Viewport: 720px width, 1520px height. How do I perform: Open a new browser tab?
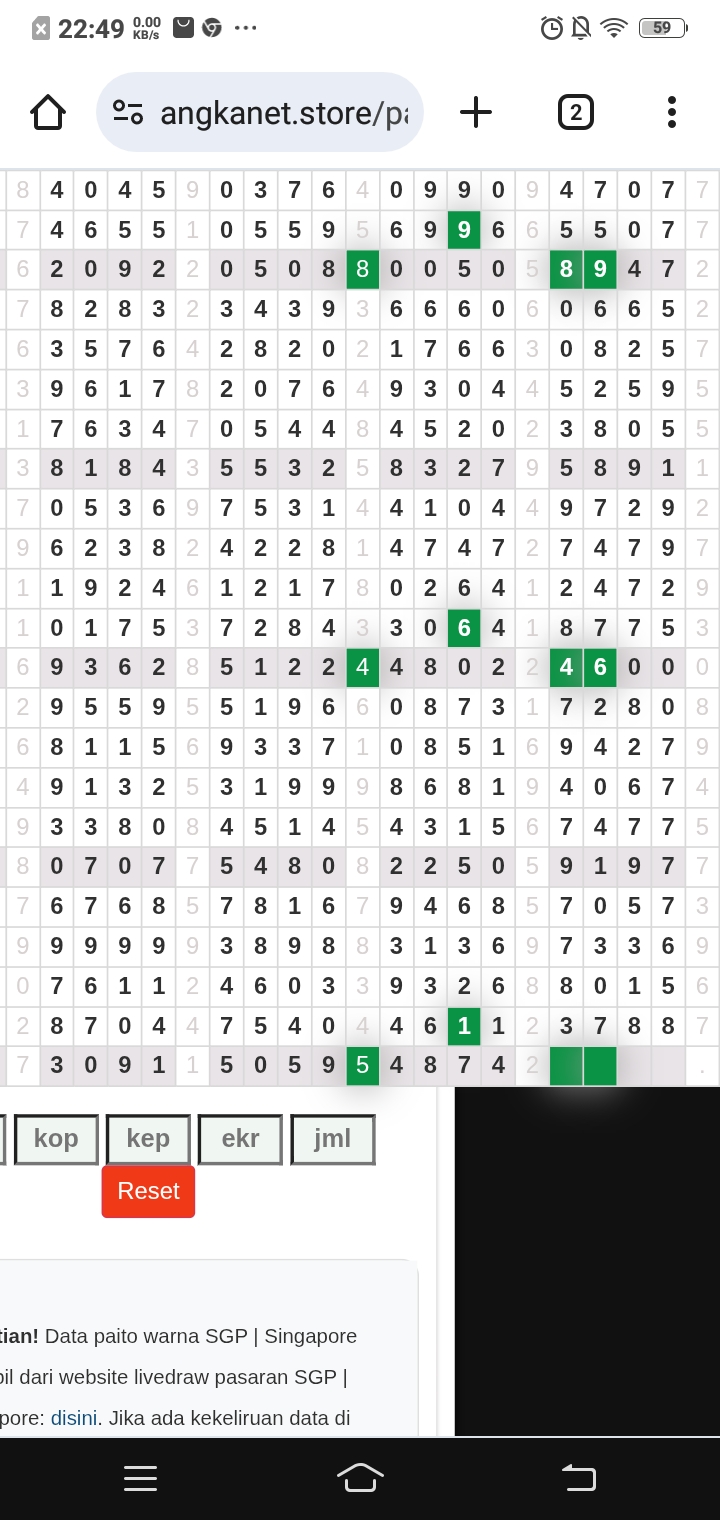click(476, 112)
